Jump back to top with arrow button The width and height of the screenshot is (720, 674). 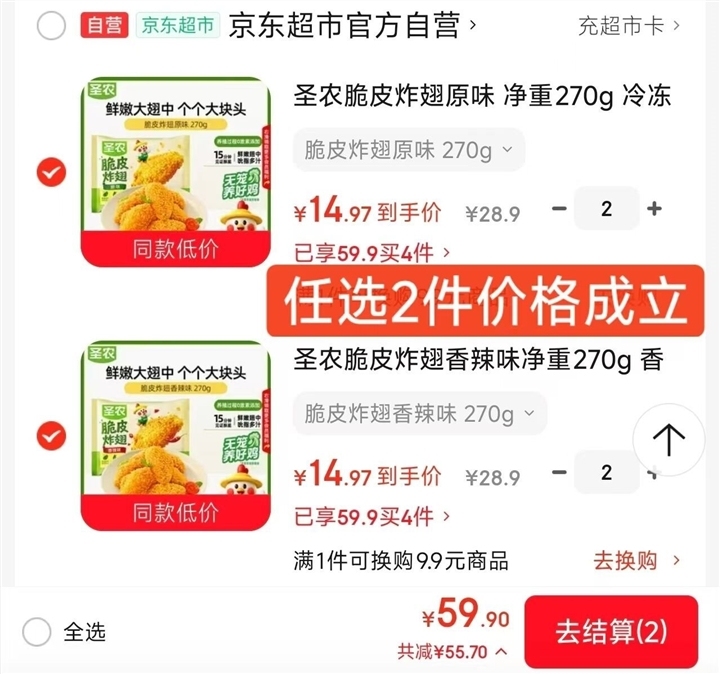[x=669, y=440]
